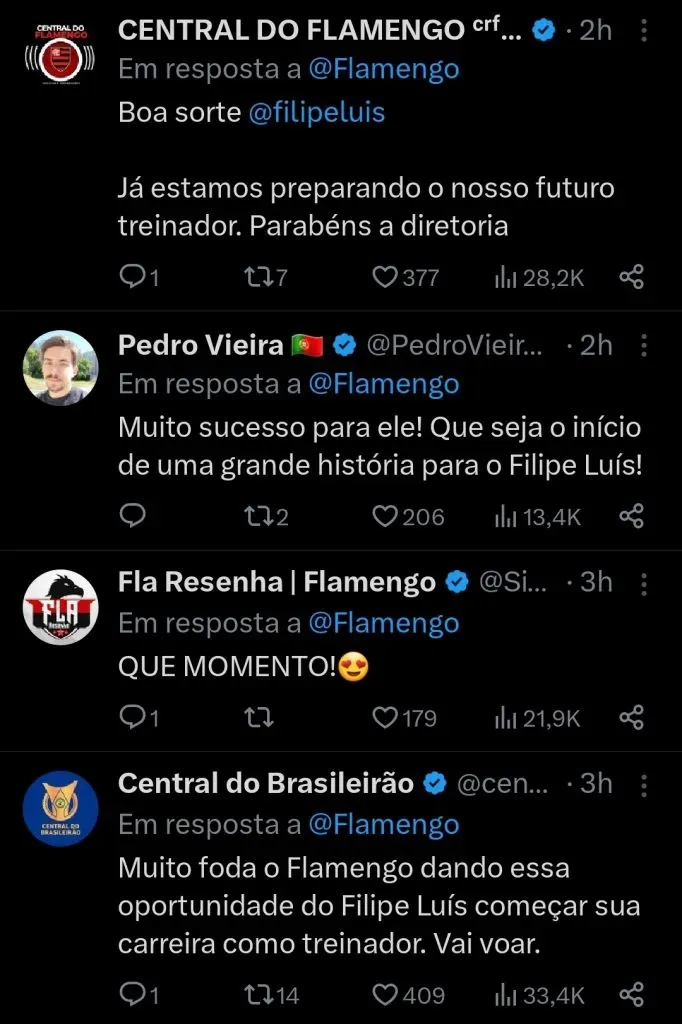Repost Fla Resenha's QUE MOMENTO reply
The width and height of the screenshot is (682, 1024).
point(259,717)
